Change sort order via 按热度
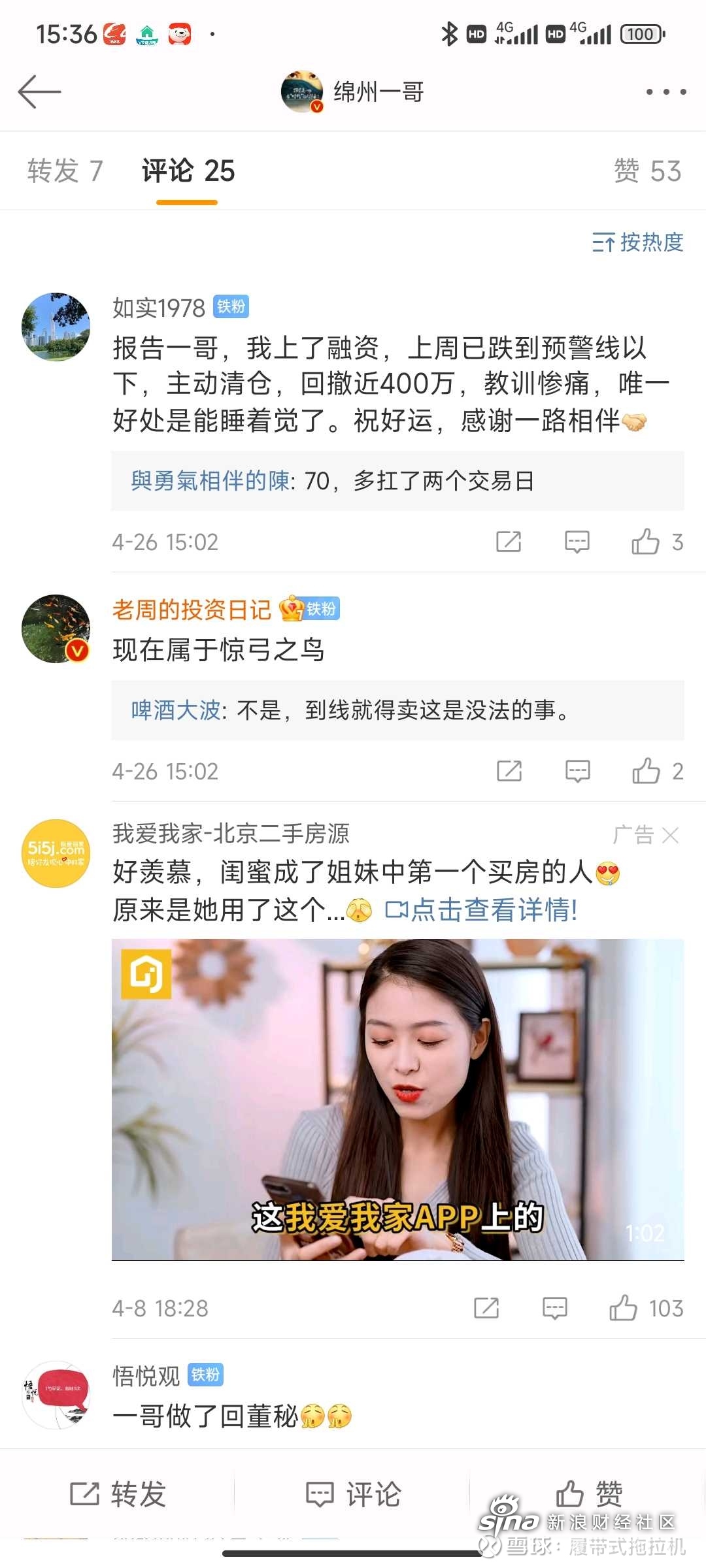The height and width of the screenshot is (1568, 706). [637, 242]
